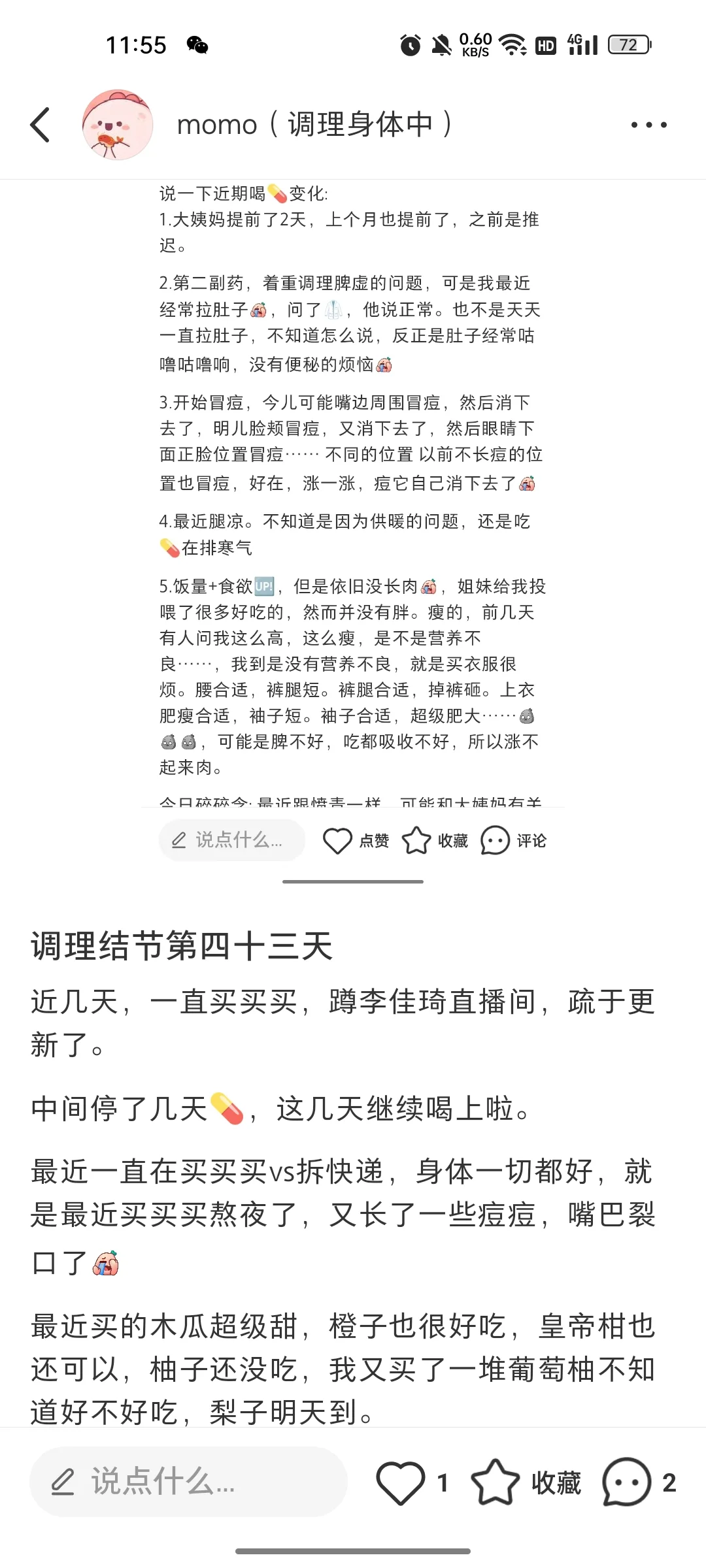Image resolution: width=706 pixels, height=1568 pixels.
Task: Open the comments with 2 replies
Action: pyautogui.click(x=628, y=1482)
